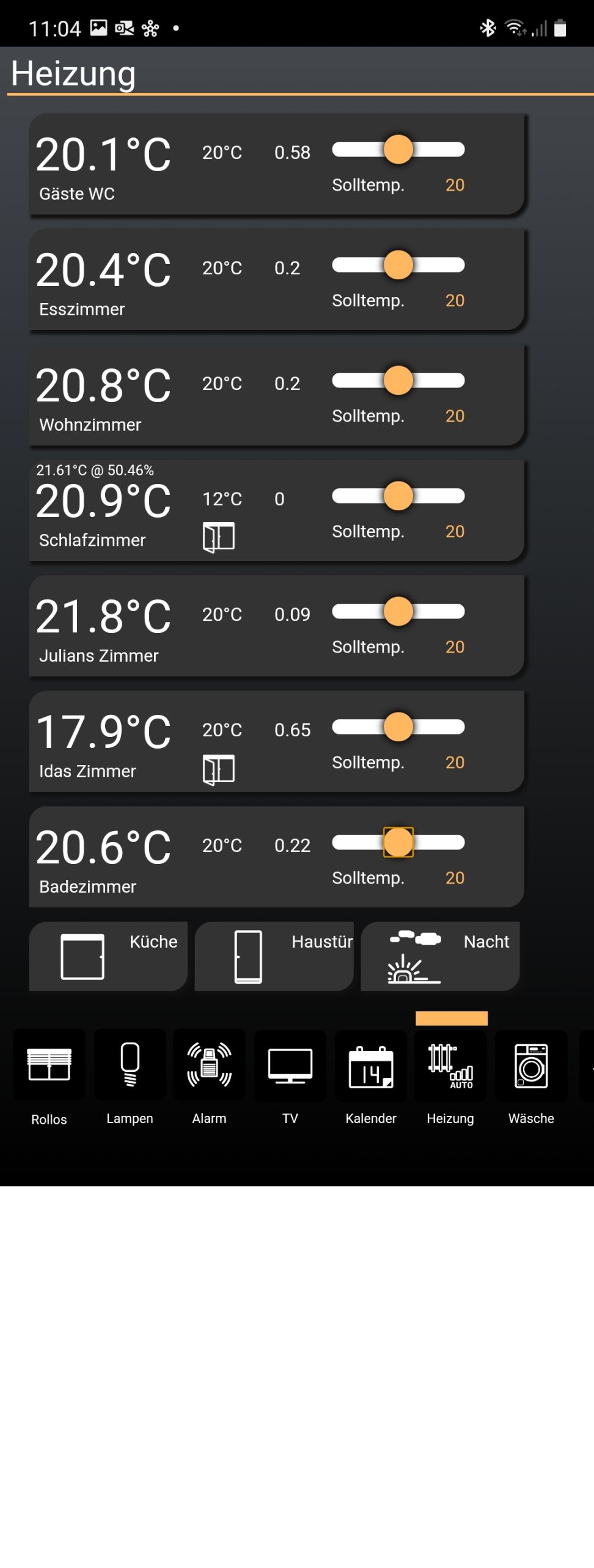This screenshot has height=1568, width=594.
Task: Tap the Gäste WC temperature slider
Action: click(398, 150)
